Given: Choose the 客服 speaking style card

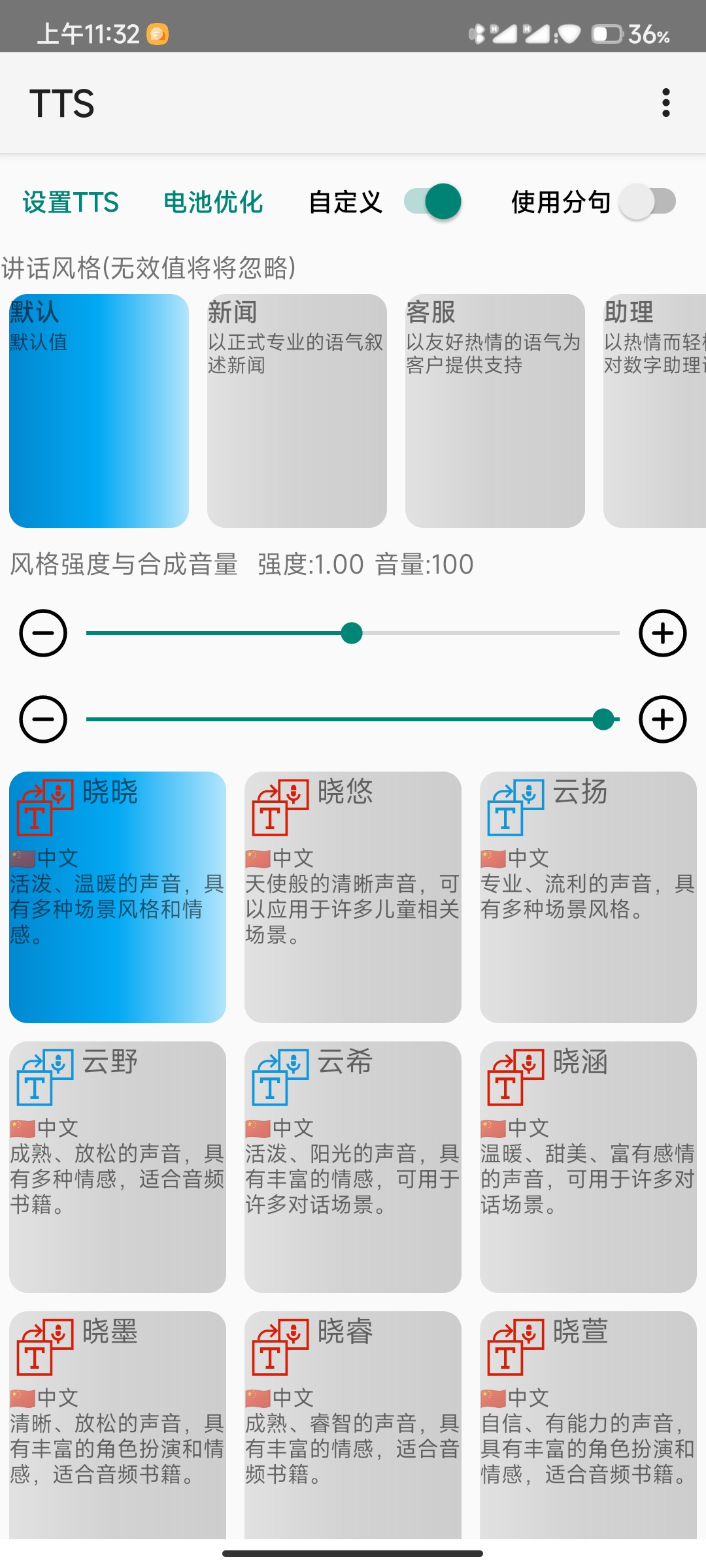Looking at the screenshot, I should [x=495, y=410].
